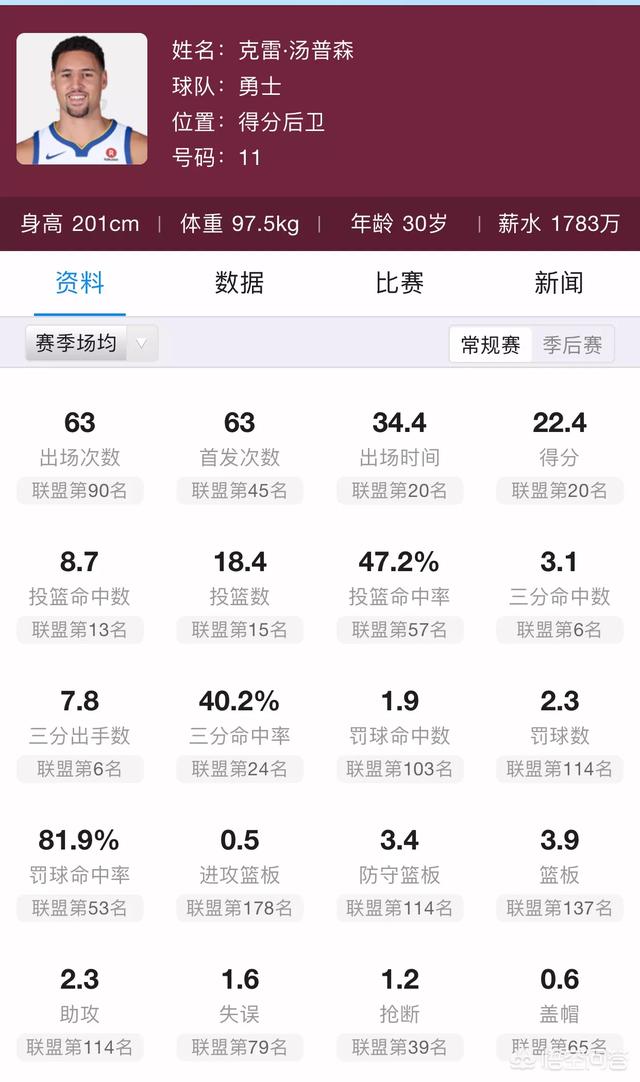This screenshot has width=640, height=1082.
Task: Switch stats to 季后赛
Action: pyautogui.click(x=572, y=344)
